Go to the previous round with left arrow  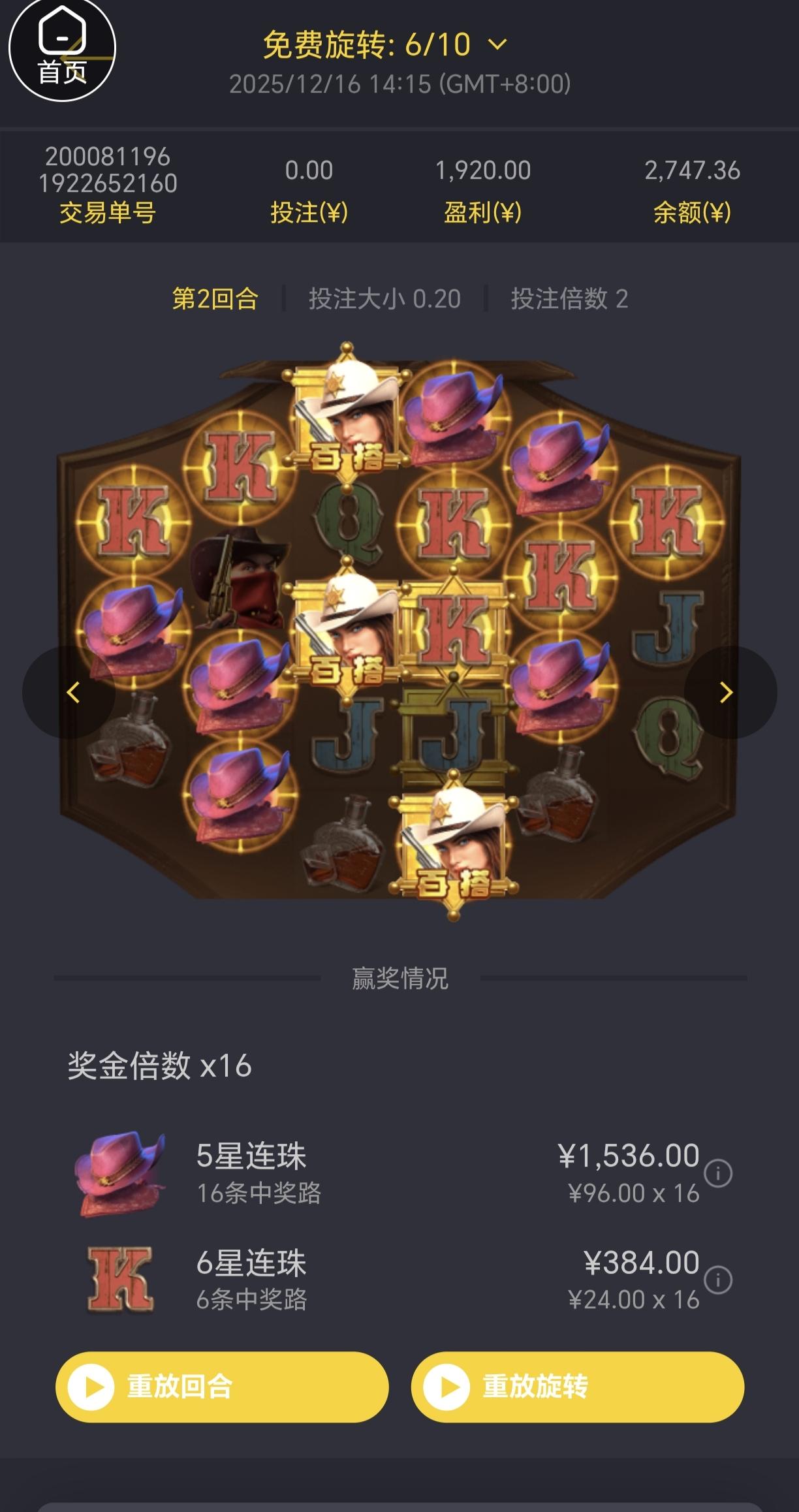coord(71,692)
